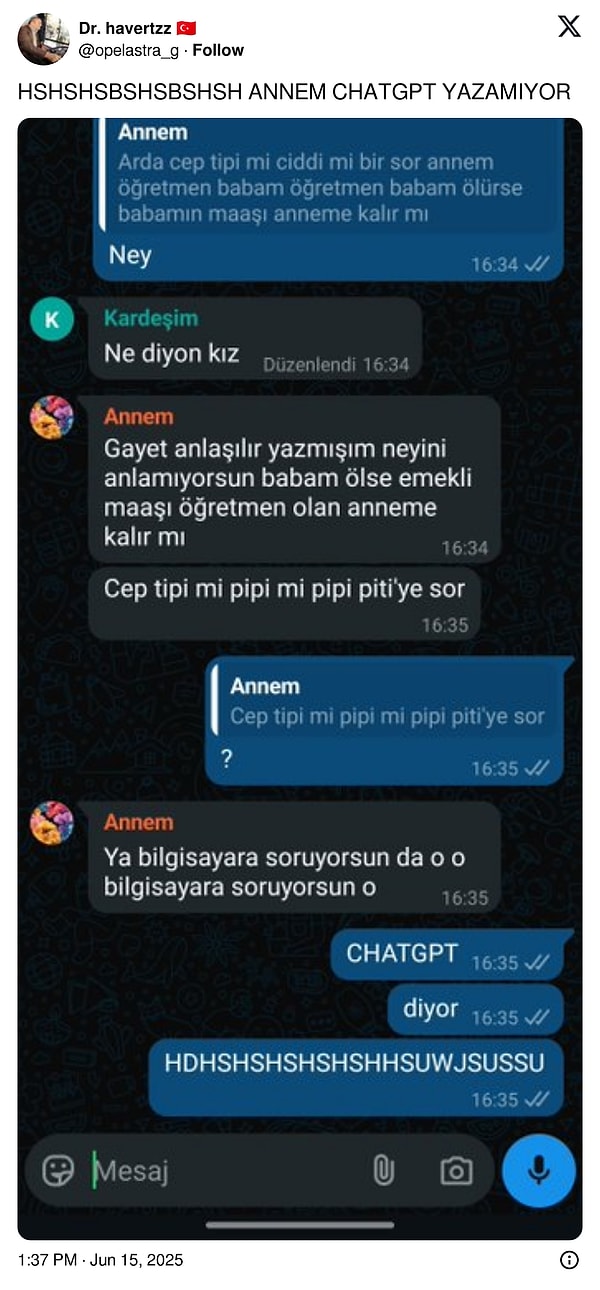
Task: Open Dr. havertzz's profile picture
Action: [x=43, y=39]
